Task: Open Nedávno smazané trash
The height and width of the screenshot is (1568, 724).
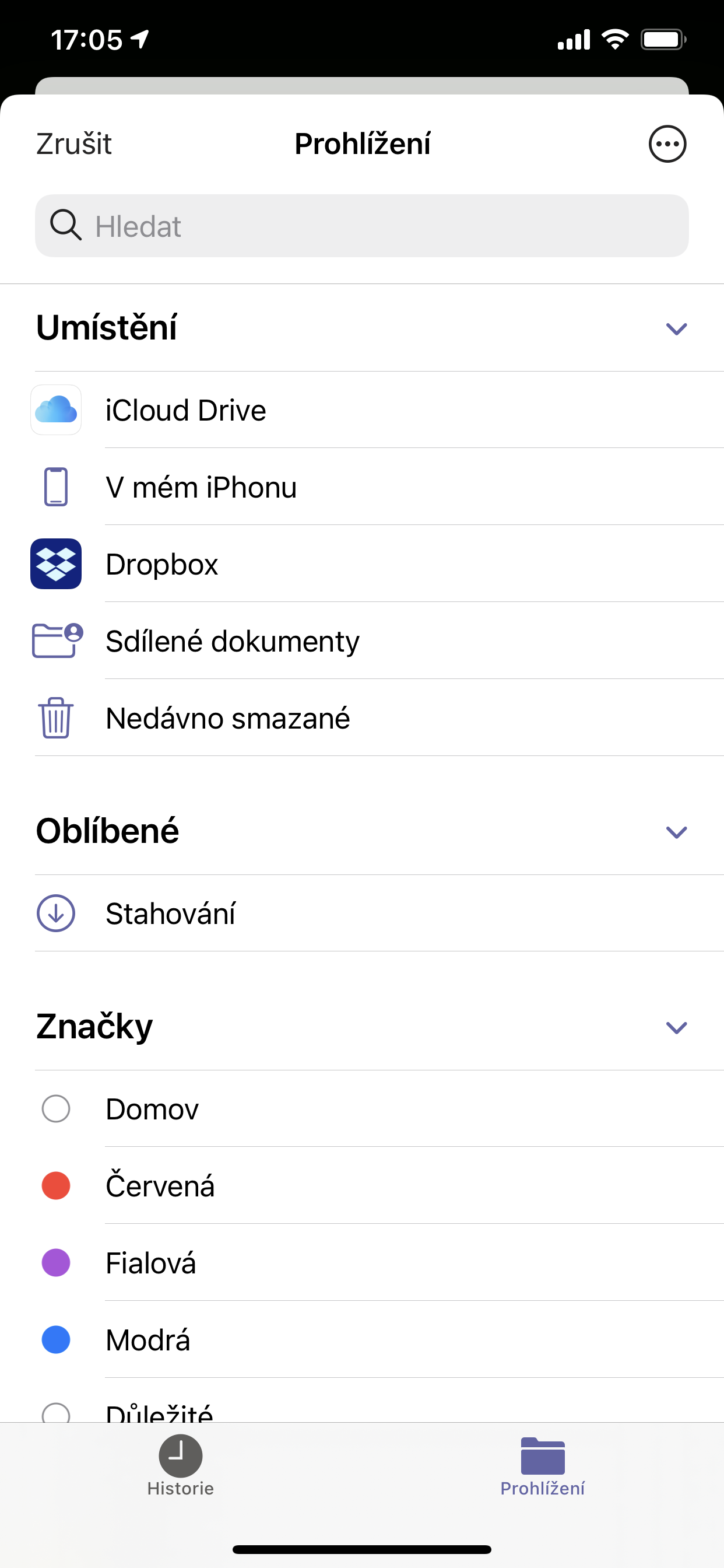Action: tap(227, 717)
